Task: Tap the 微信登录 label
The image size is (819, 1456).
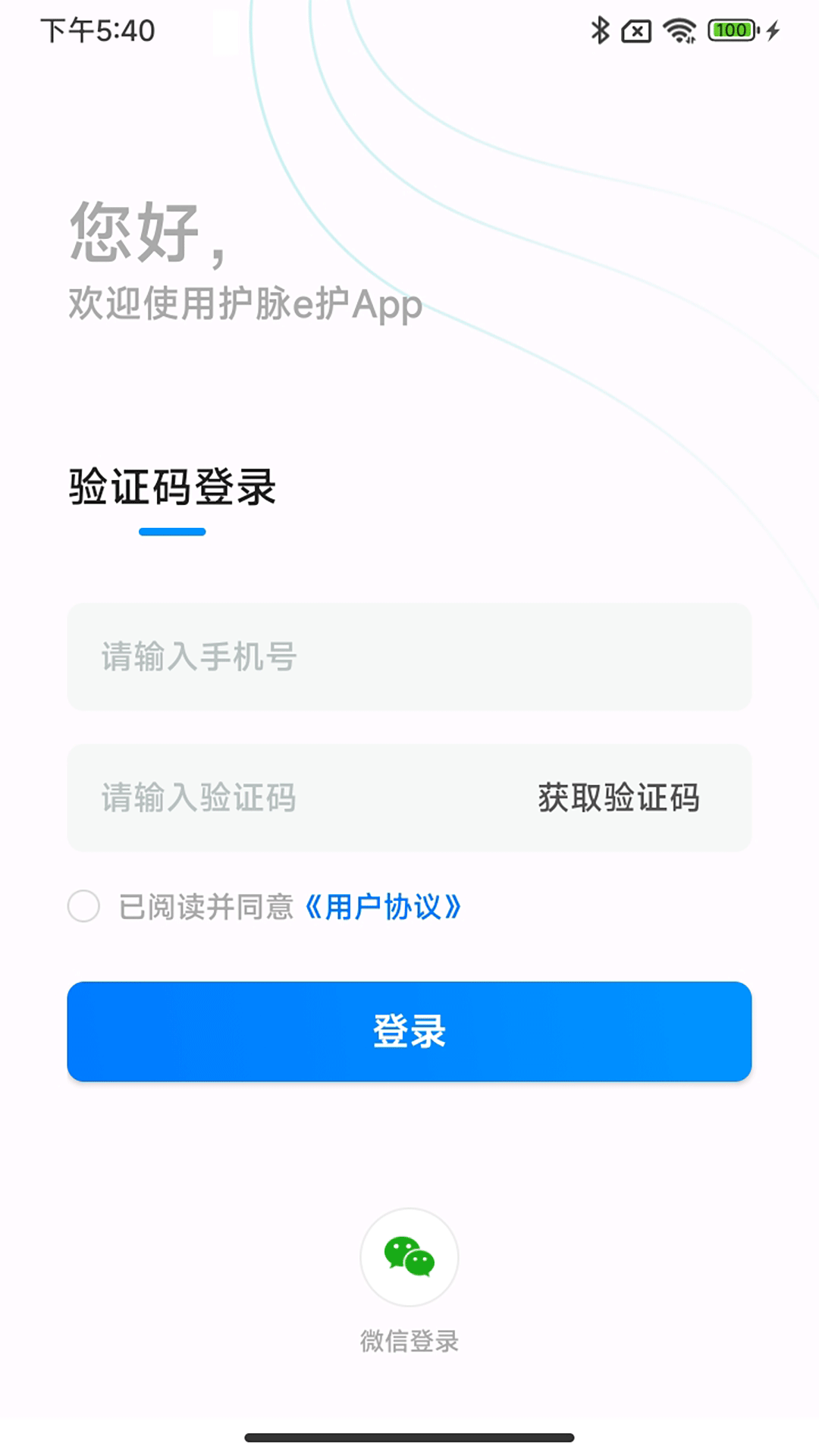Action: (x=409, y=1340)
